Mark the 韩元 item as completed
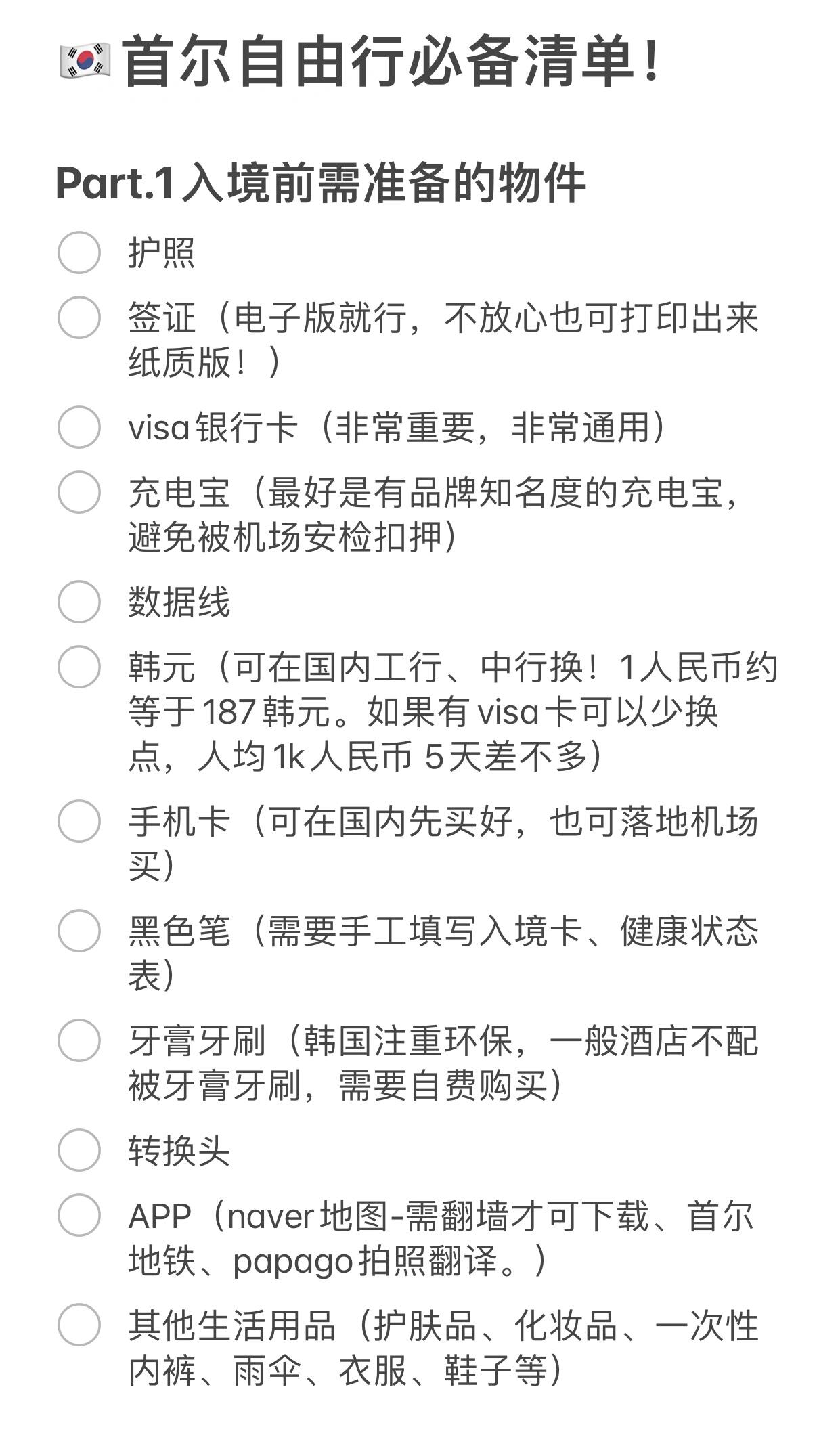Viewport: 840px width, 1450px height. pos(79,667)
